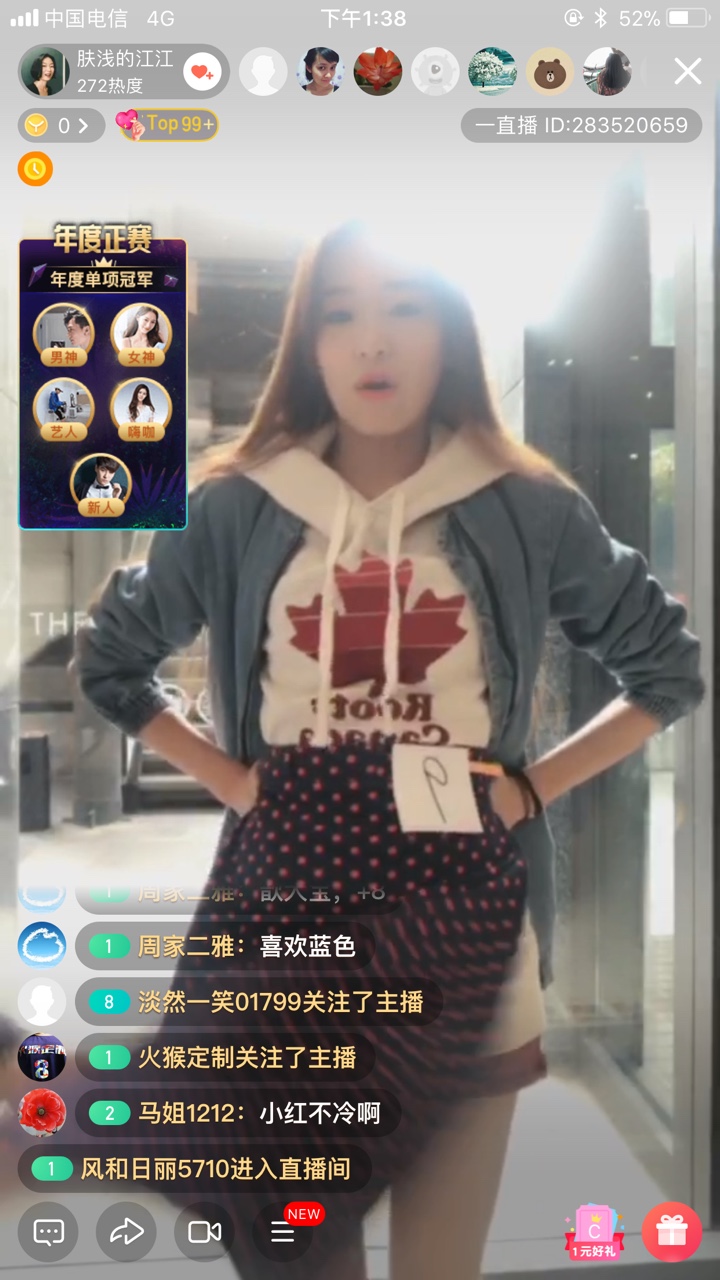The height and width of the screenshot is (1280, 720).
Task: Open the streamer's avatar profile
Action: click(44, 72)
